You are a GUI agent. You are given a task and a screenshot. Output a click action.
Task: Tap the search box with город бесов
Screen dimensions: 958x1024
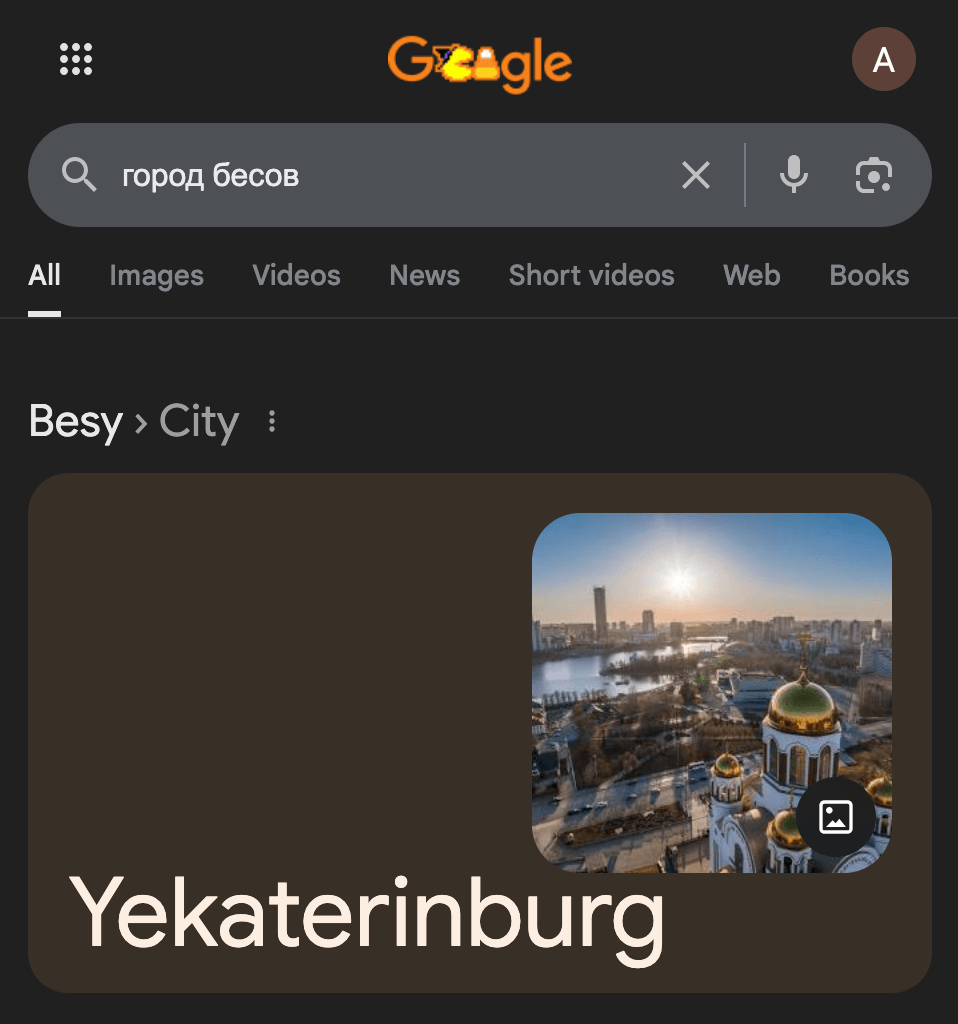380,176
